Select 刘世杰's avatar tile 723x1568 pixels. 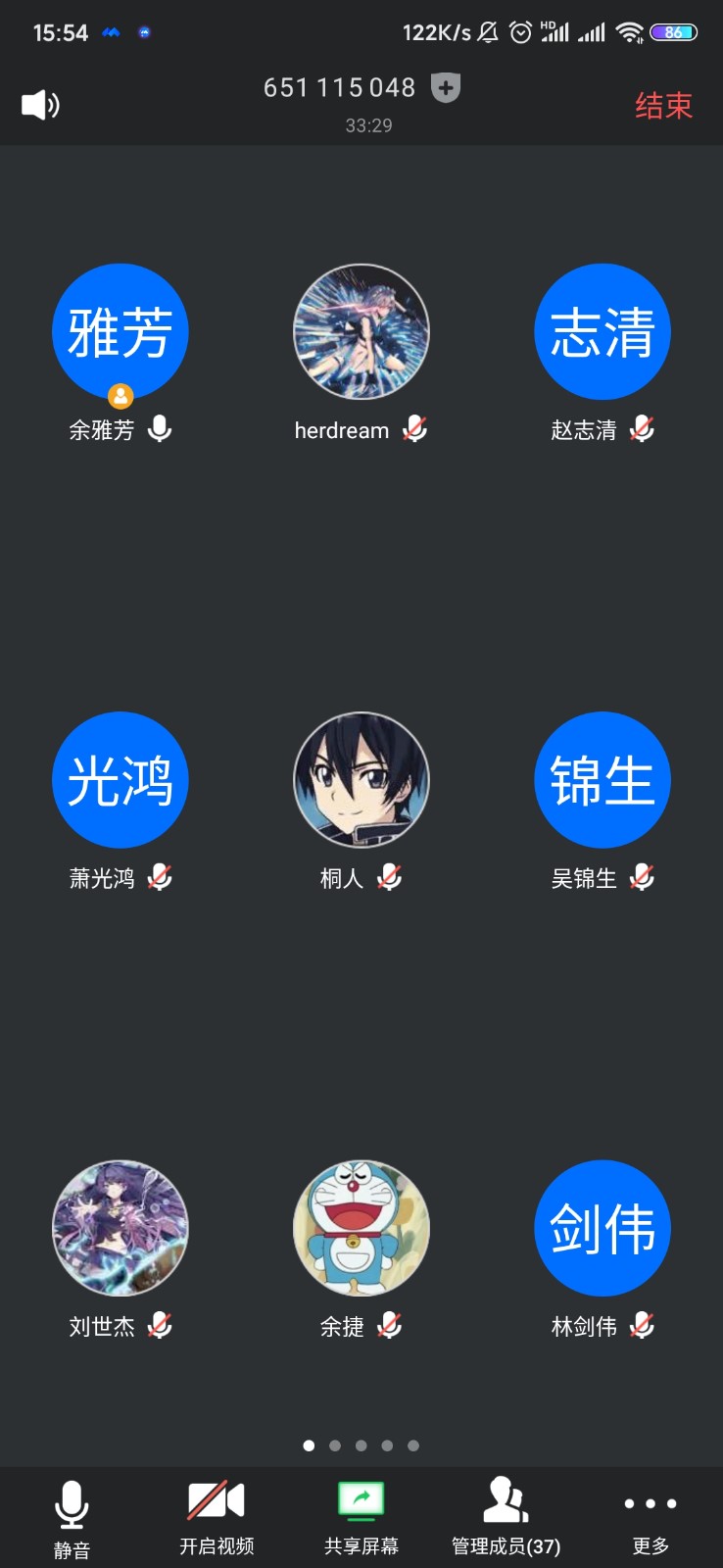[x=120, y=1228]
